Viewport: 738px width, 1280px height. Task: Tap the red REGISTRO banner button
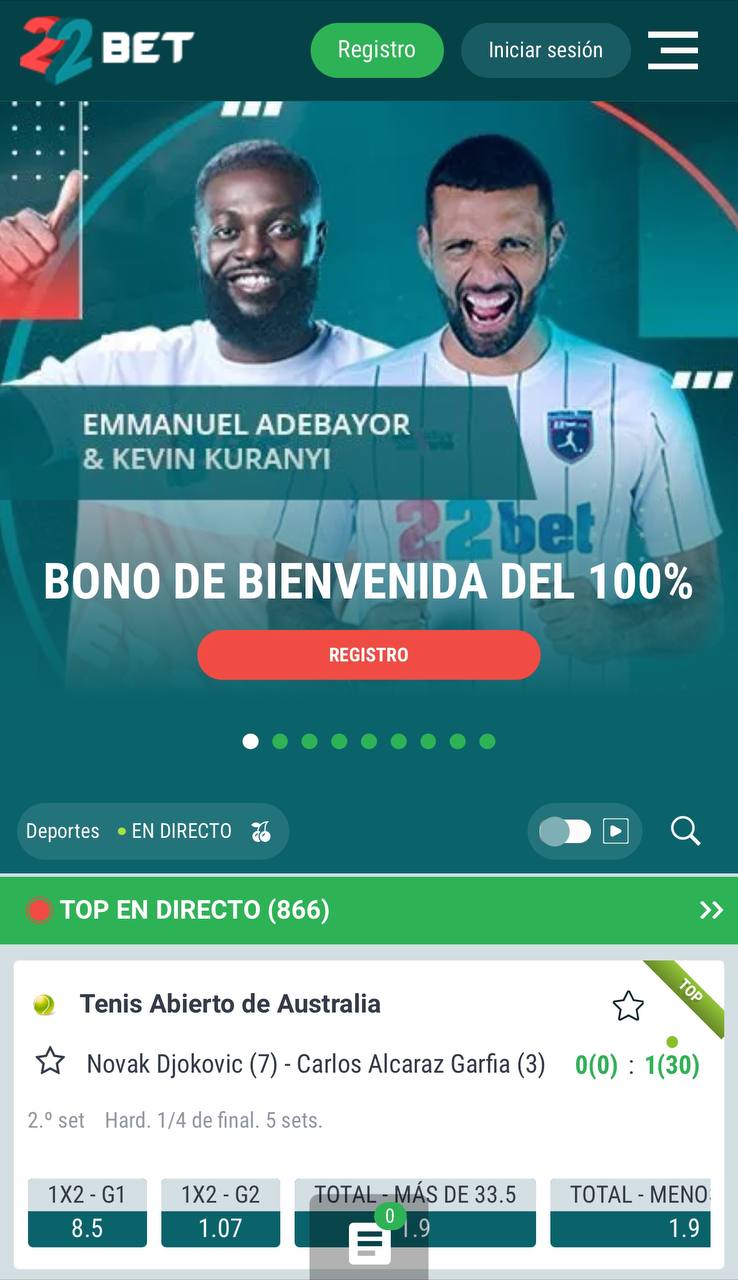(369, 655)
